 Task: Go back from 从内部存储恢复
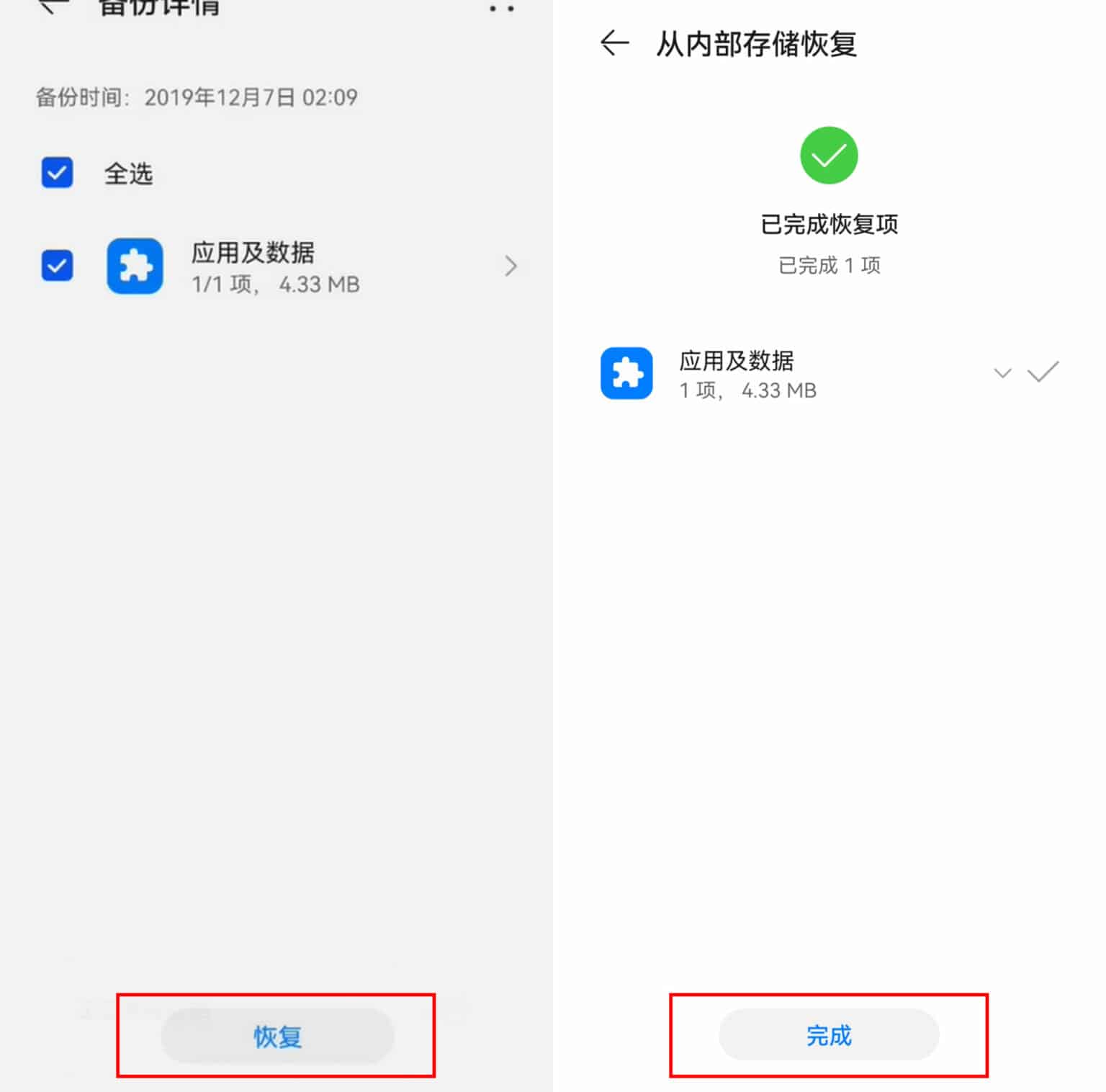(614, 43)
